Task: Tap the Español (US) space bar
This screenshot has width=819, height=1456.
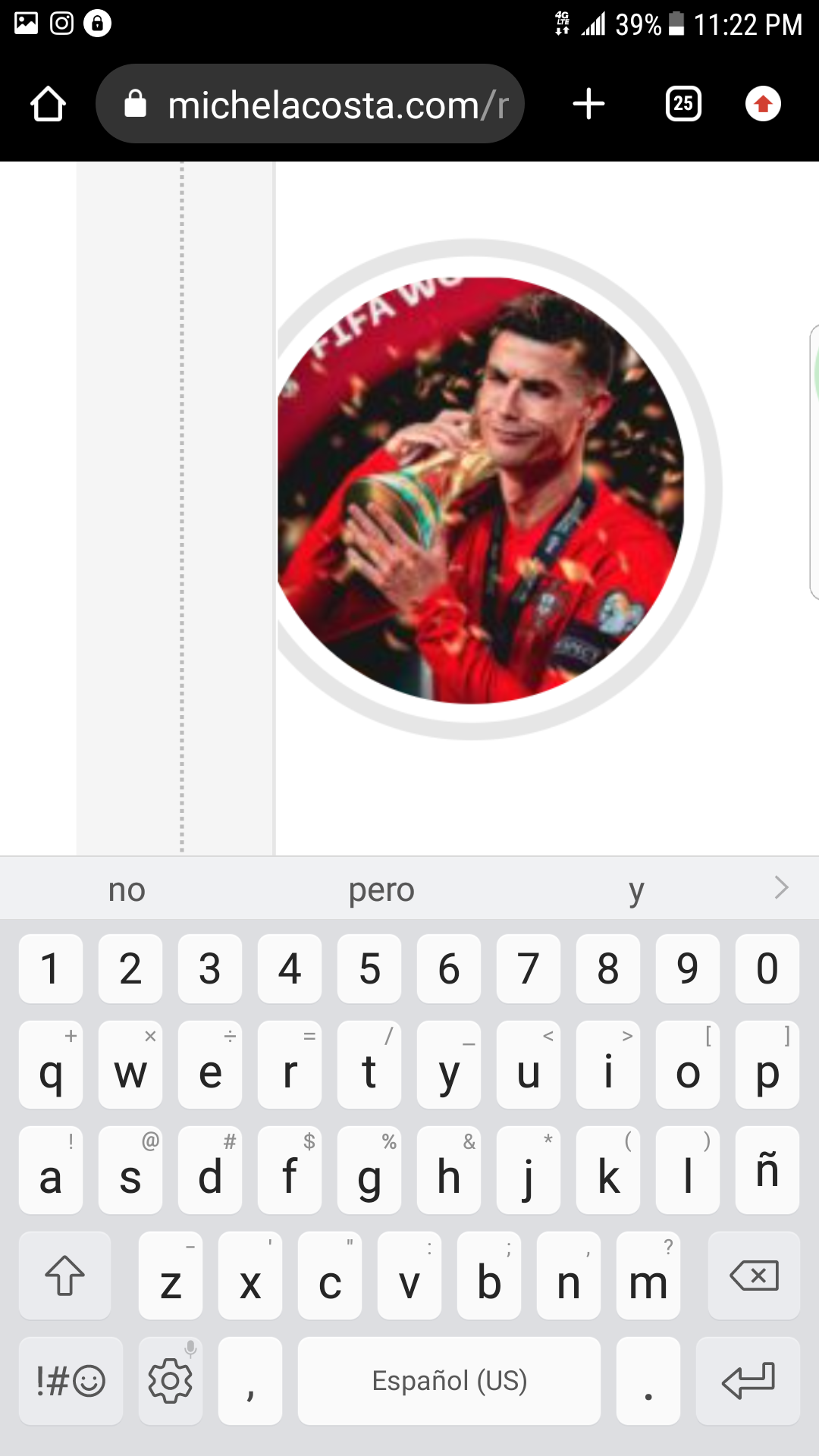Action: click(449, 1381)
